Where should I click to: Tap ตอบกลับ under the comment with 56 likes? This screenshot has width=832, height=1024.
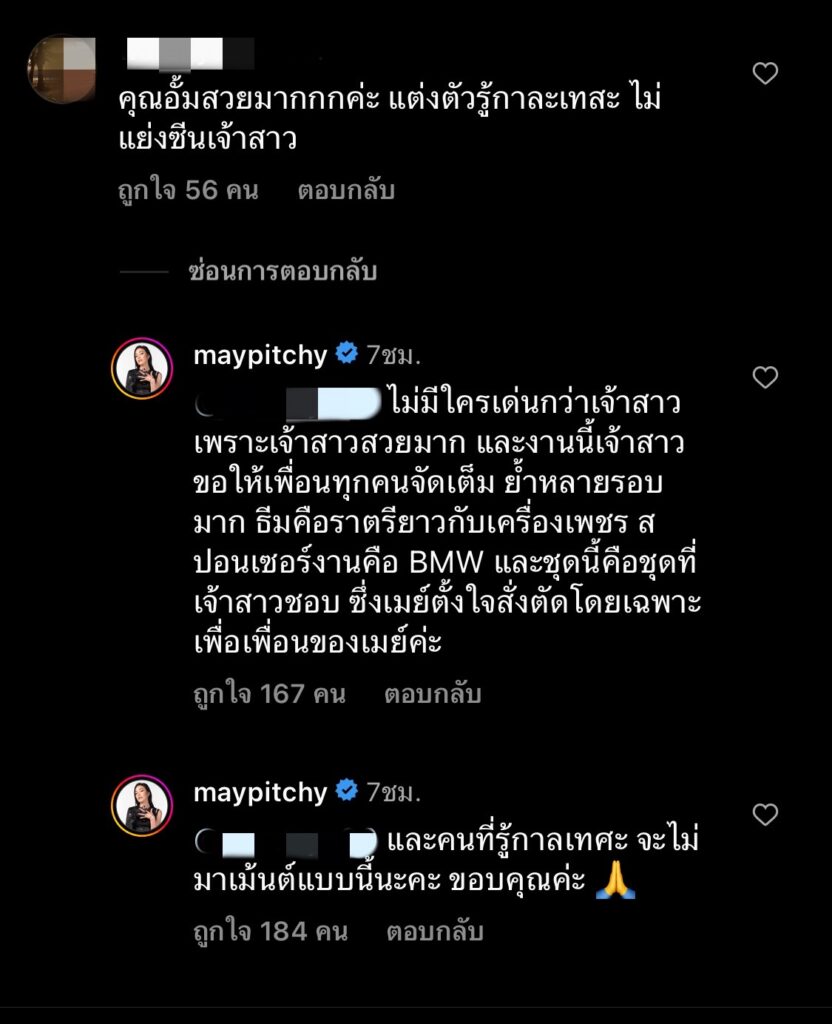[346, 190]
